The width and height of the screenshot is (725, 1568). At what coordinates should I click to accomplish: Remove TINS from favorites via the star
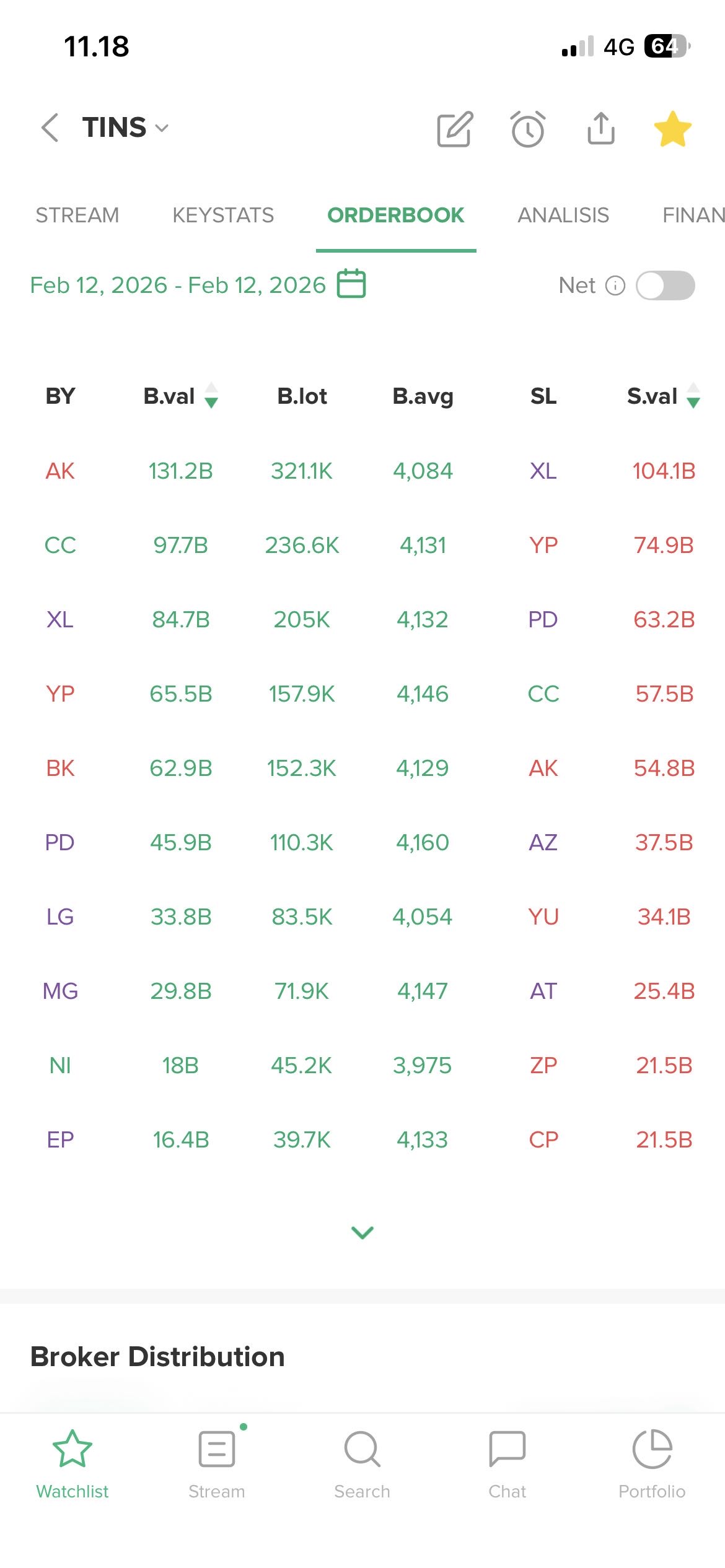[x=672, y=129]
